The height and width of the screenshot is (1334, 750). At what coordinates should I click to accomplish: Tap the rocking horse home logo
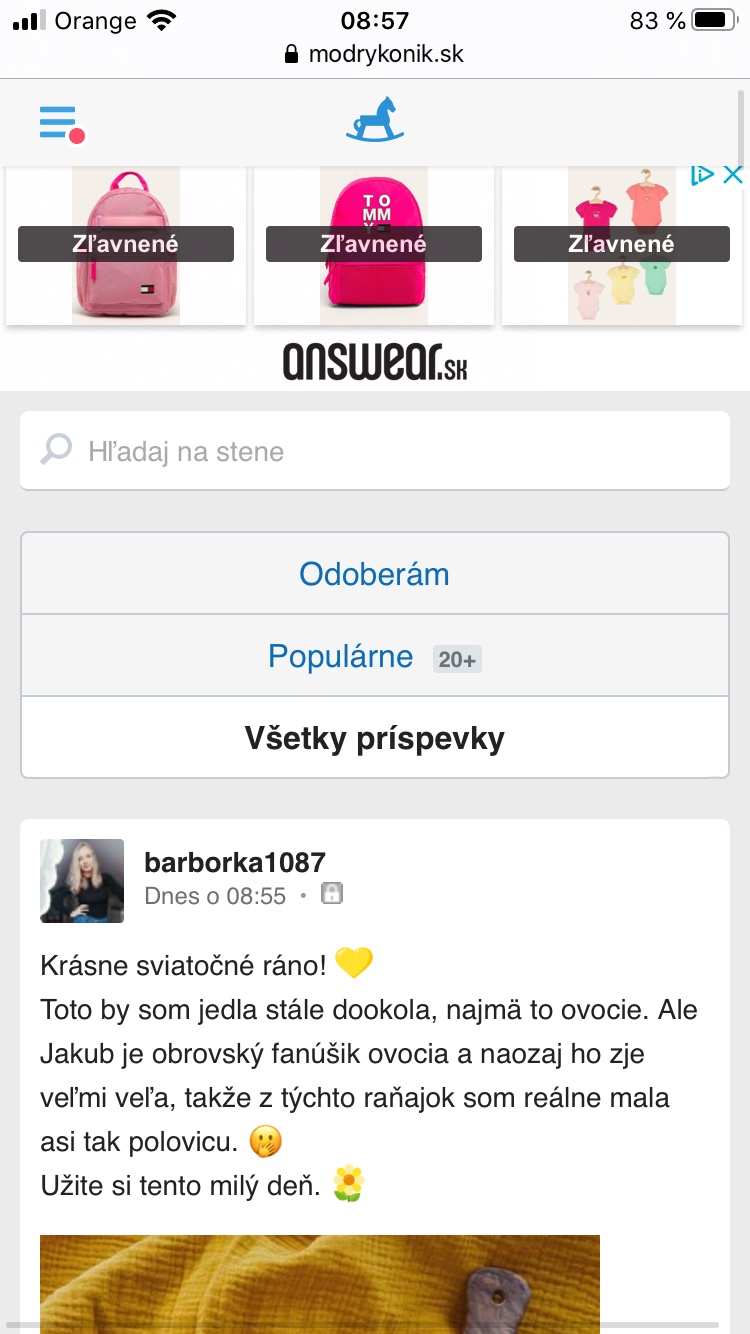pyautogui.click(x=375, y=121)
